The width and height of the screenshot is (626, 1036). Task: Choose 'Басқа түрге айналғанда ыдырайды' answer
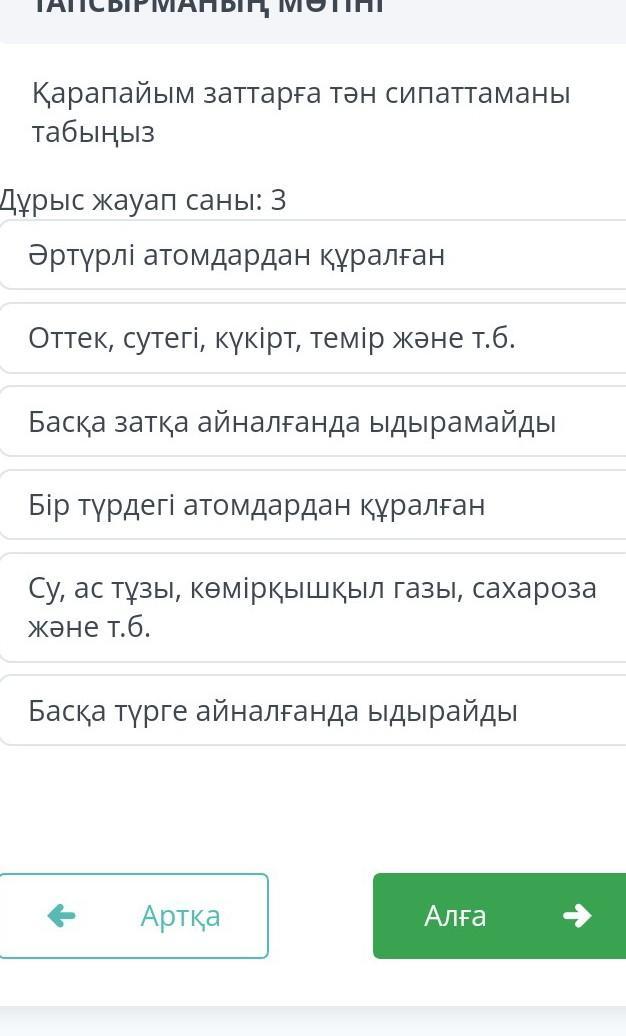click(x=312, y=711)
